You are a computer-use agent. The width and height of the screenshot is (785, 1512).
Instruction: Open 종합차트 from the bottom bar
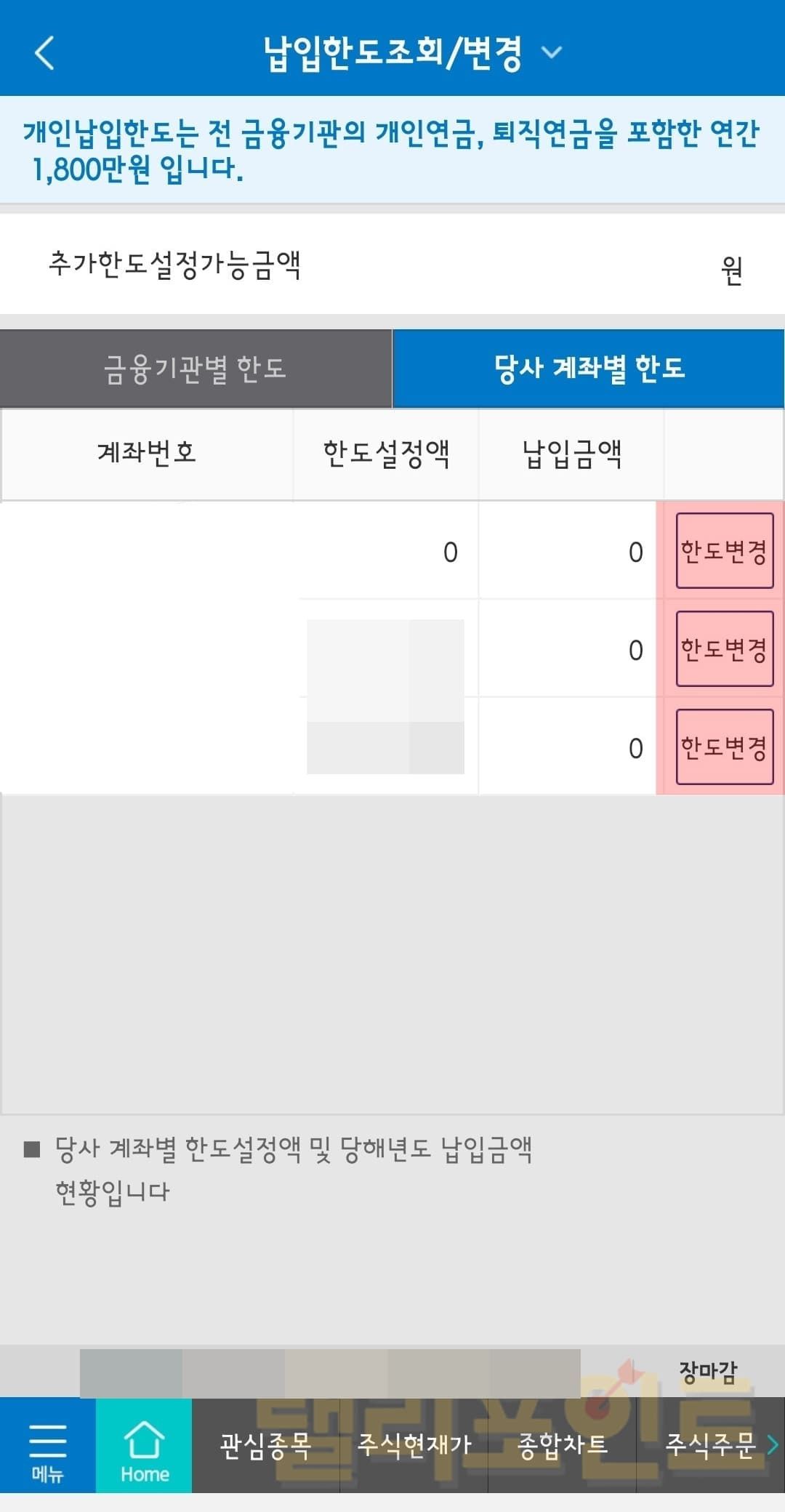(x=562, y=1446)
